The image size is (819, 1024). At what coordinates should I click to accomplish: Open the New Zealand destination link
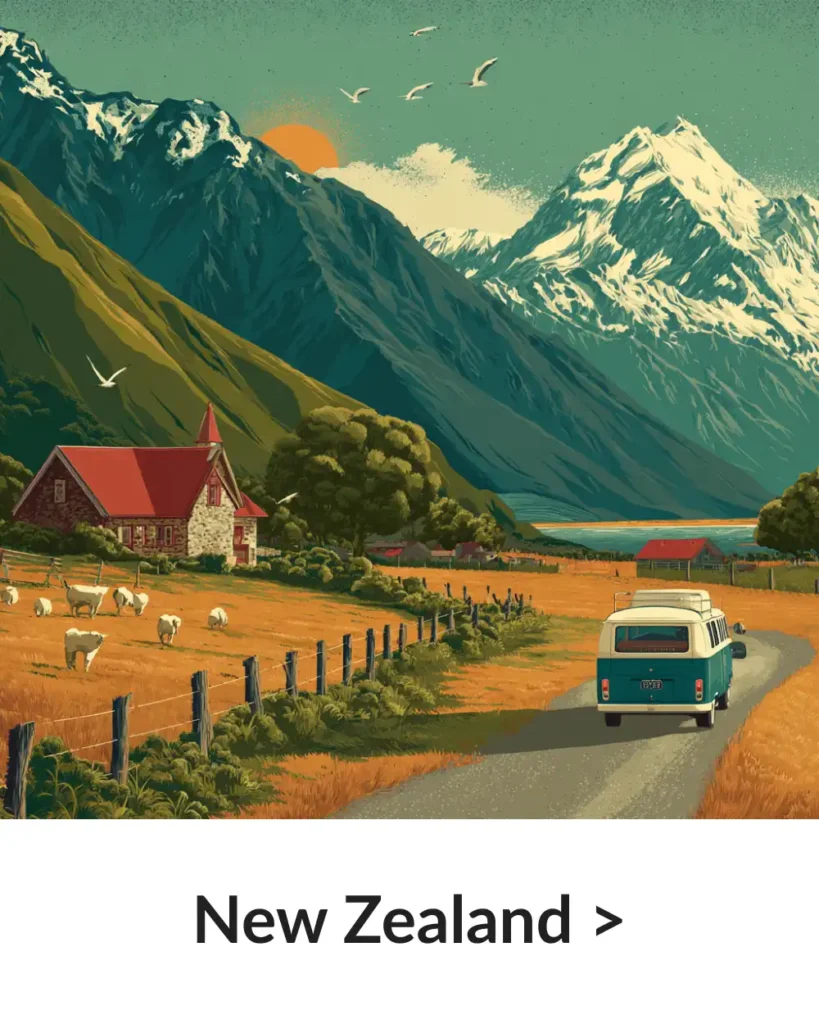(408, 919)
